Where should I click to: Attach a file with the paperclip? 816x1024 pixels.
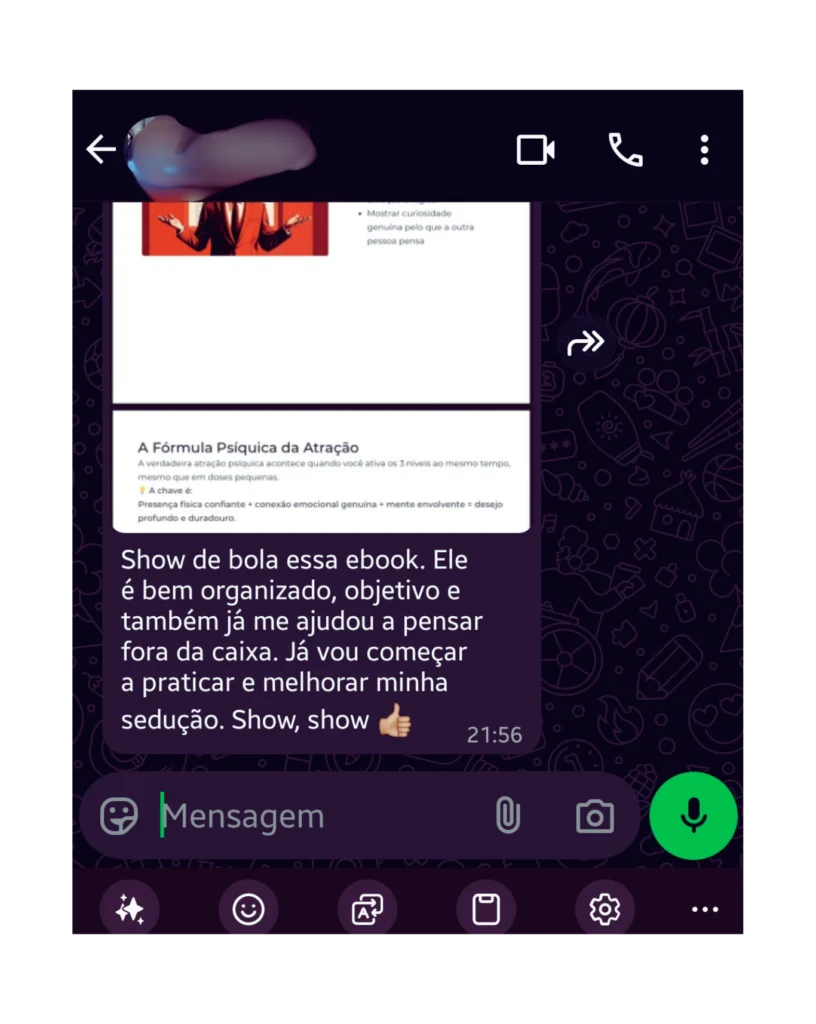click(x=508, y=816)
